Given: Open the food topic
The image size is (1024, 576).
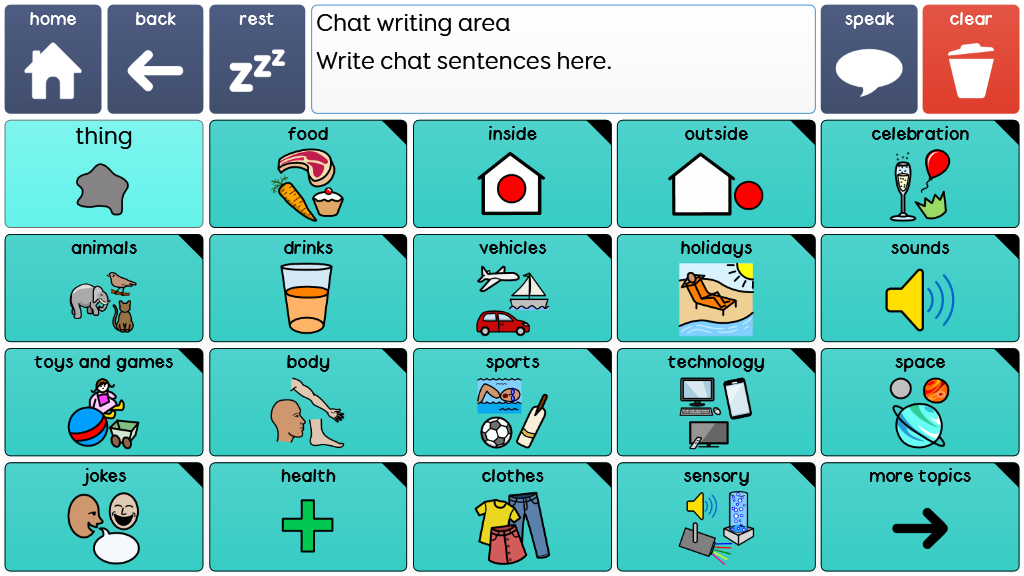Looking at the screenshot, I should tap(308, 174).
